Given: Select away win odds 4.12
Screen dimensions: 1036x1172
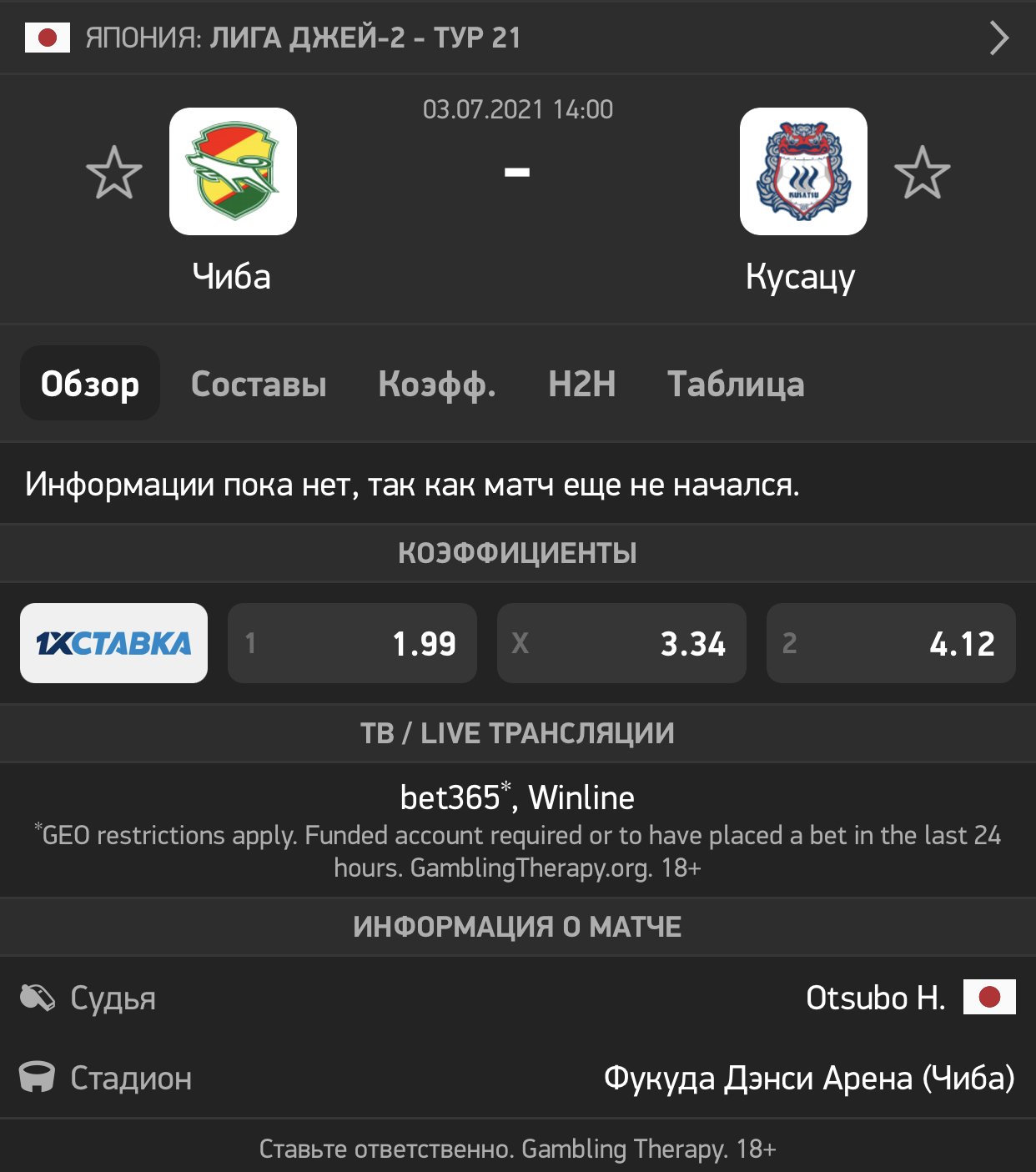Looking at the screenshot, I should tap(891, 643).
